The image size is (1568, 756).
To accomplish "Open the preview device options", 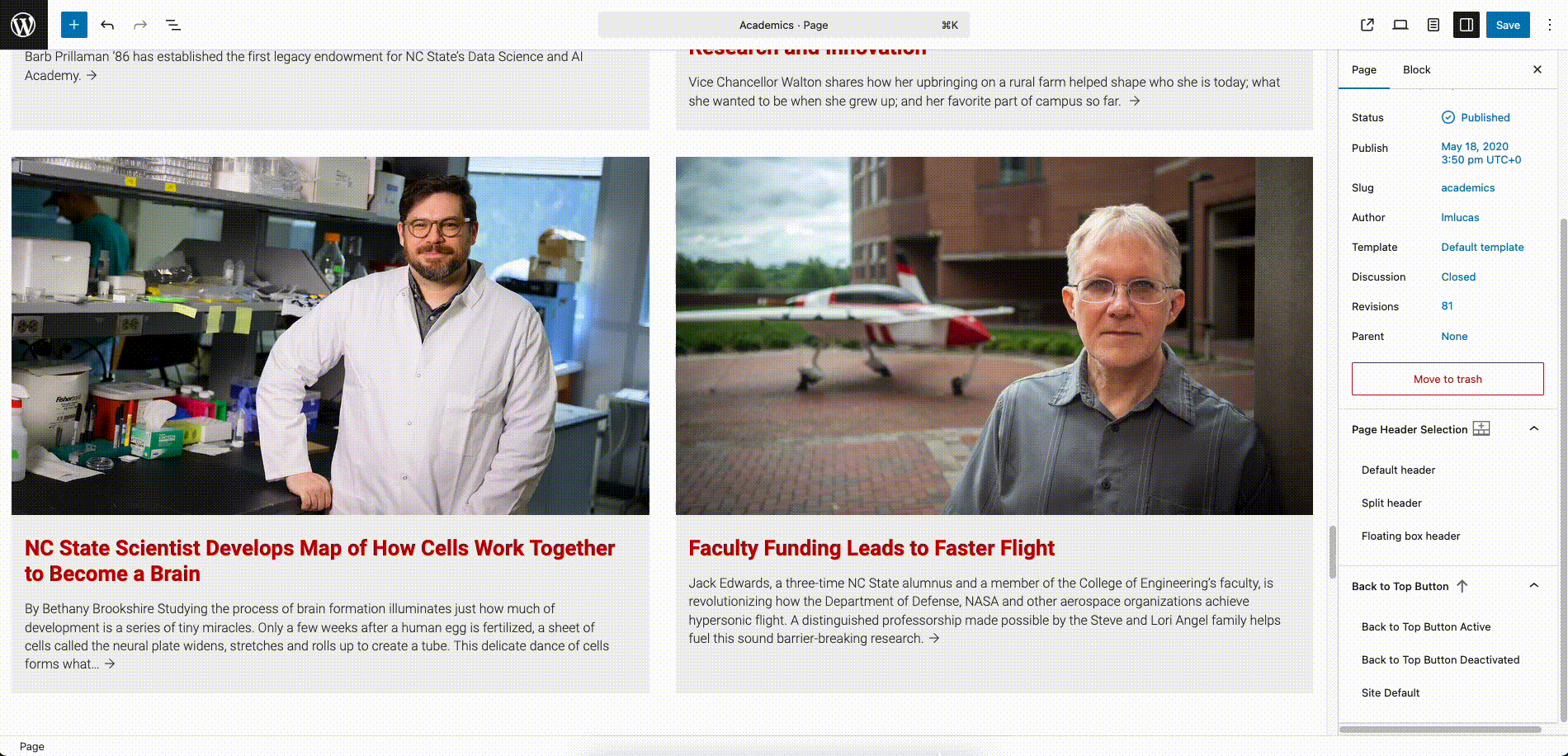I will pos(1400,25).
